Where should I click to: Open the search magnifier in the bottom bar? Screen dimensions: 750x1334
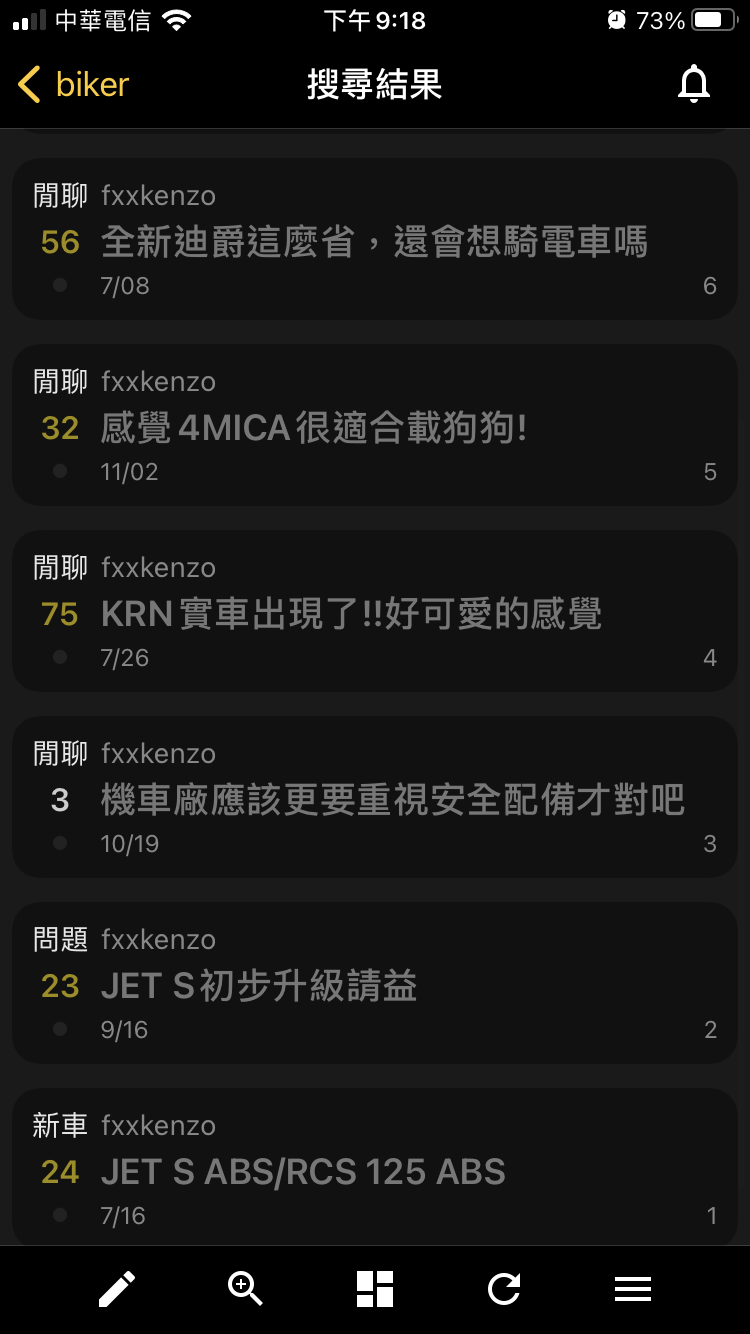click(x=245, y=1289)
